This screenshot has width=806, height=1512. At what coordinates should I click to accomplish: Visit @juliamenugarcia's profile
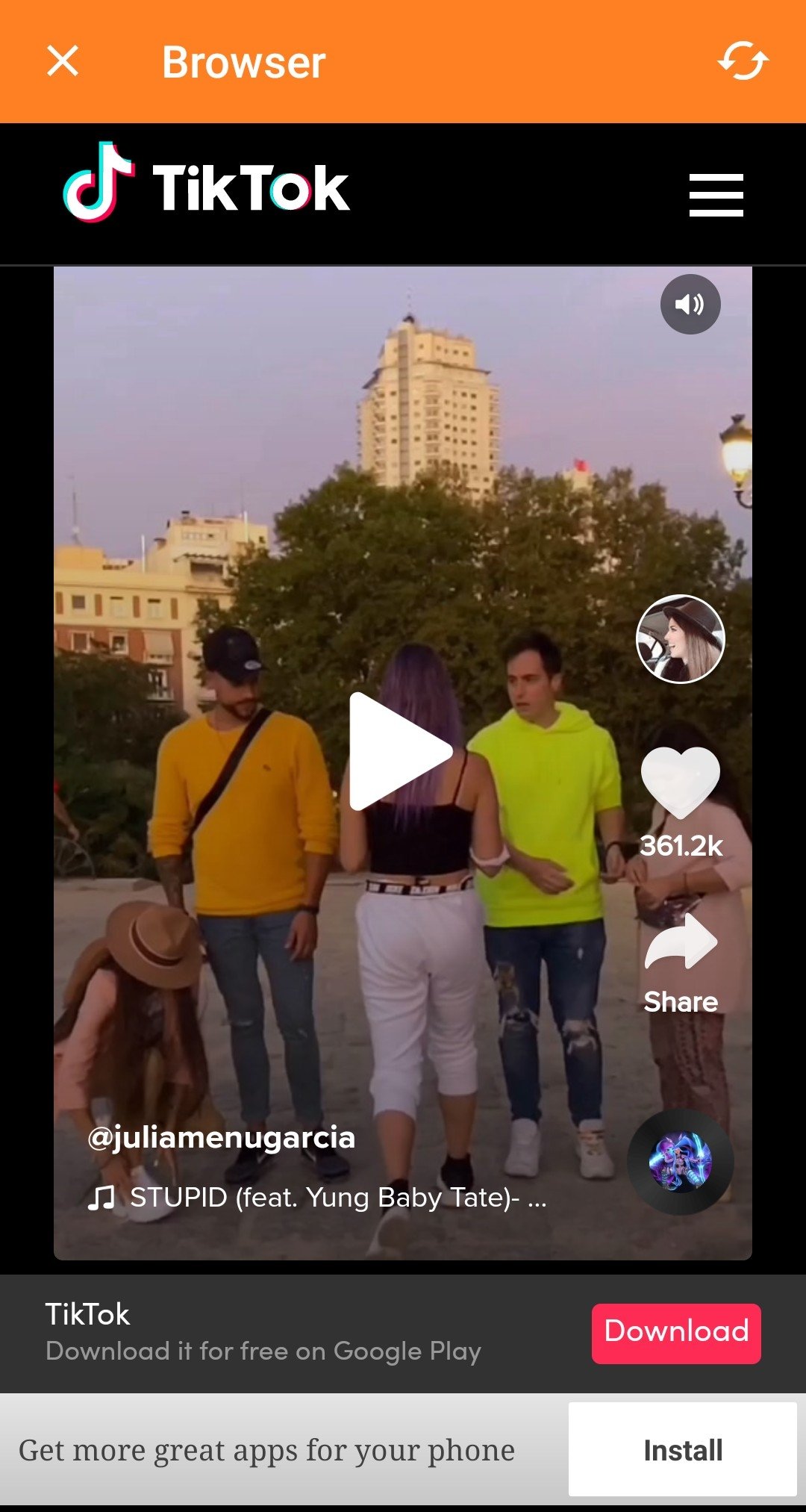(221, 1137)
